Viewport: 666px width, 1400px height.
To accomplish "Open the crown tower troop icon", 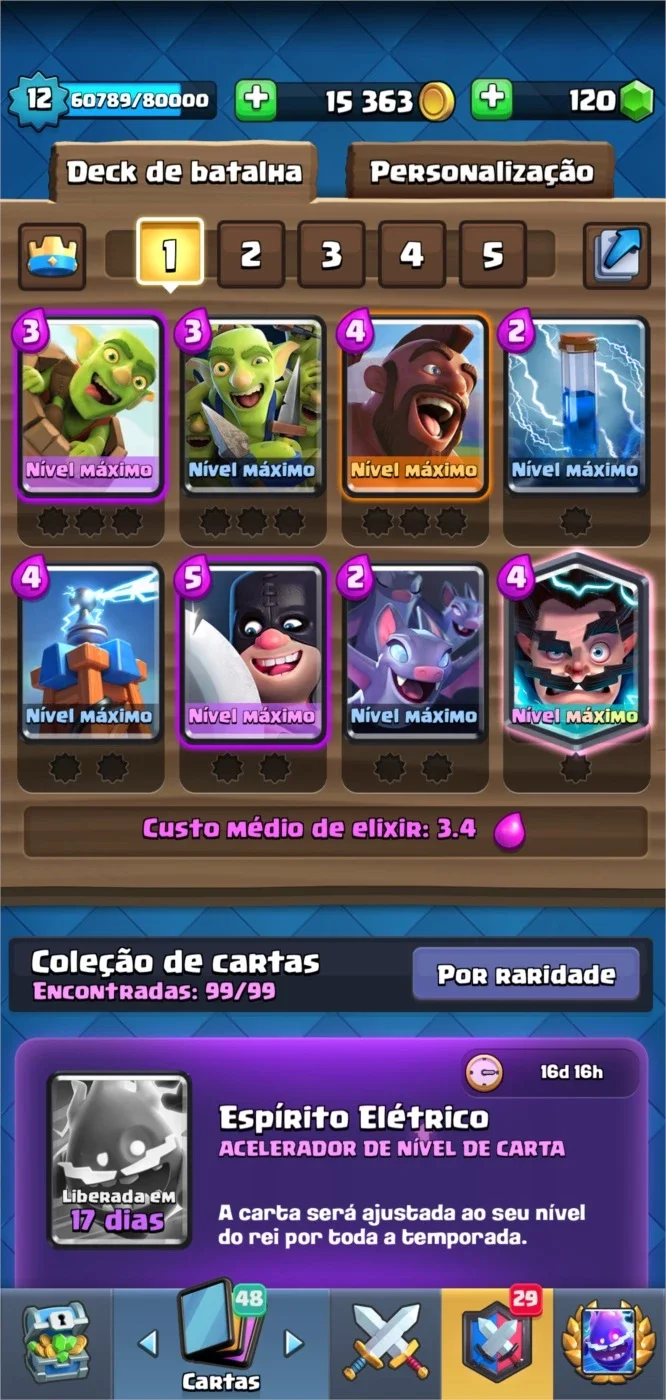I will 52,256.
